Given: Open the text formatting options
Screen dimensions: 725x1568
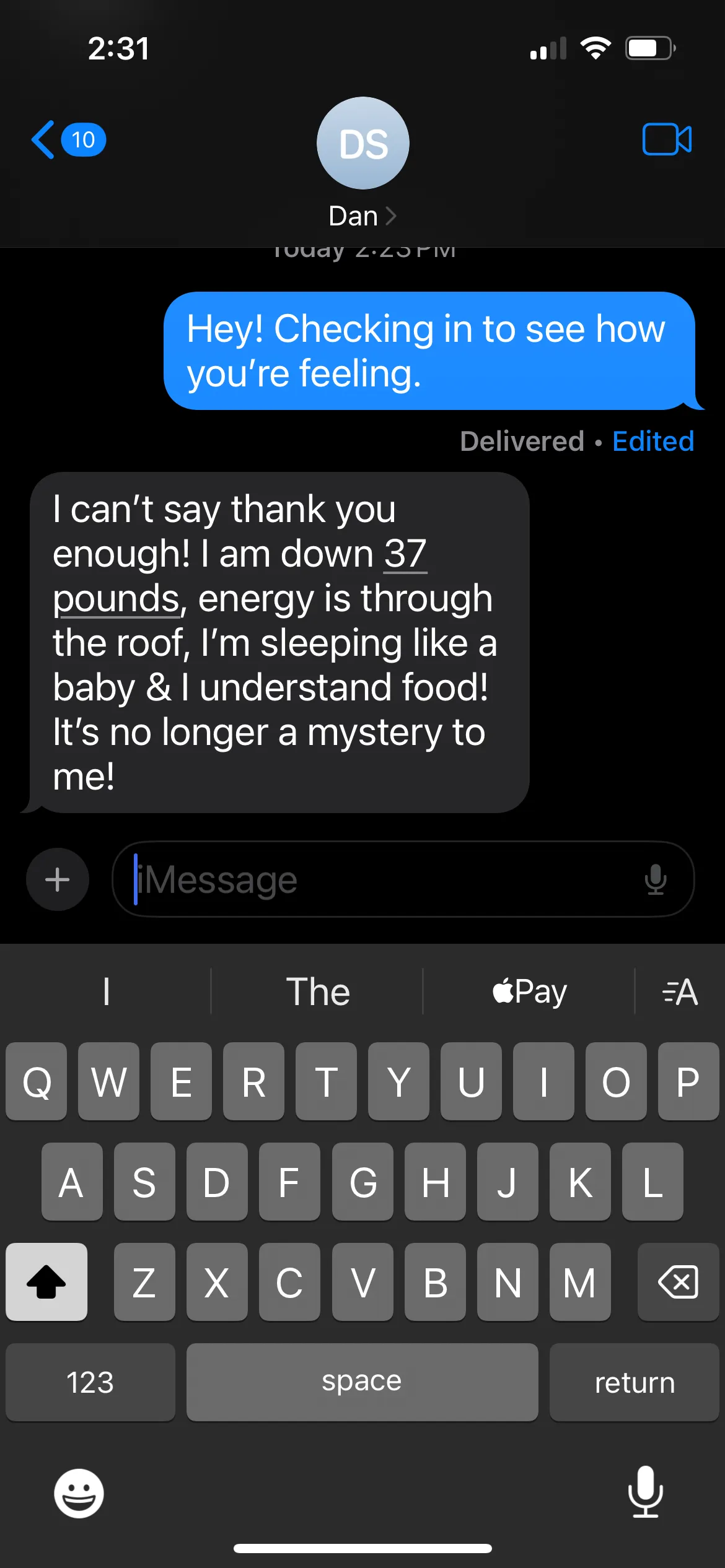Looking at the screenshot, I should pyautogui.click(x=680, y=991).
